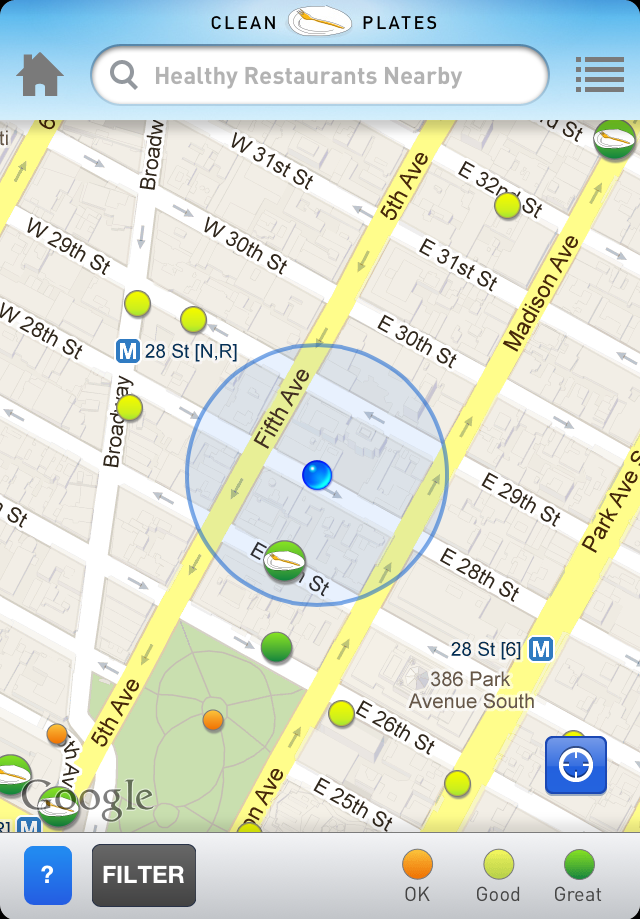
Task: Go to the home screen icon
Action: [40, 75]
